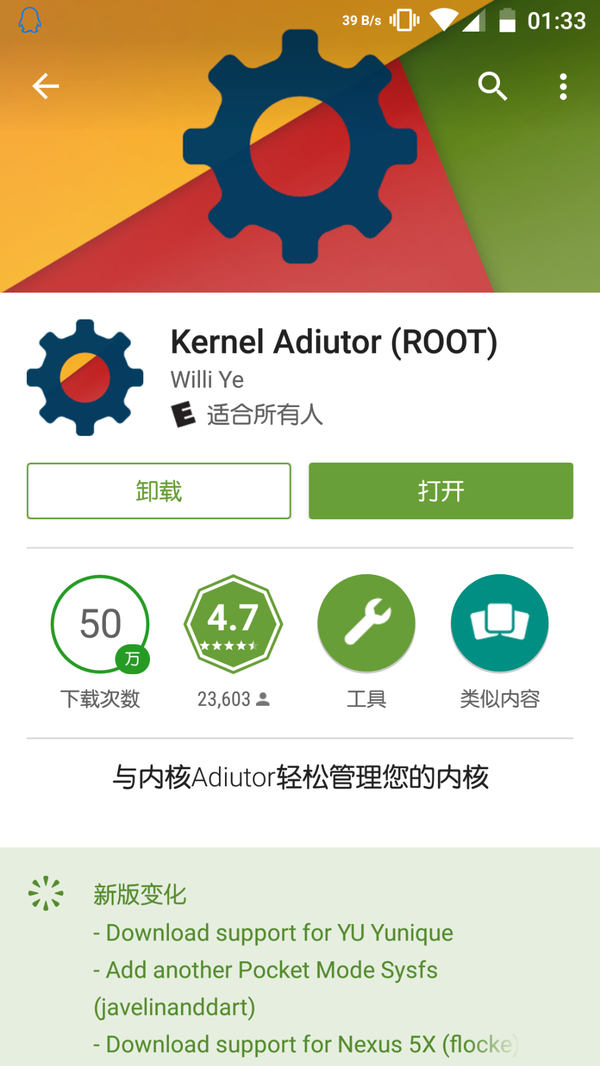The height and width of the screenshot is (1066, 600).
Task: Read the full description 与内核Adiutor轻松管理您的内核
Action: click(300, 777)
